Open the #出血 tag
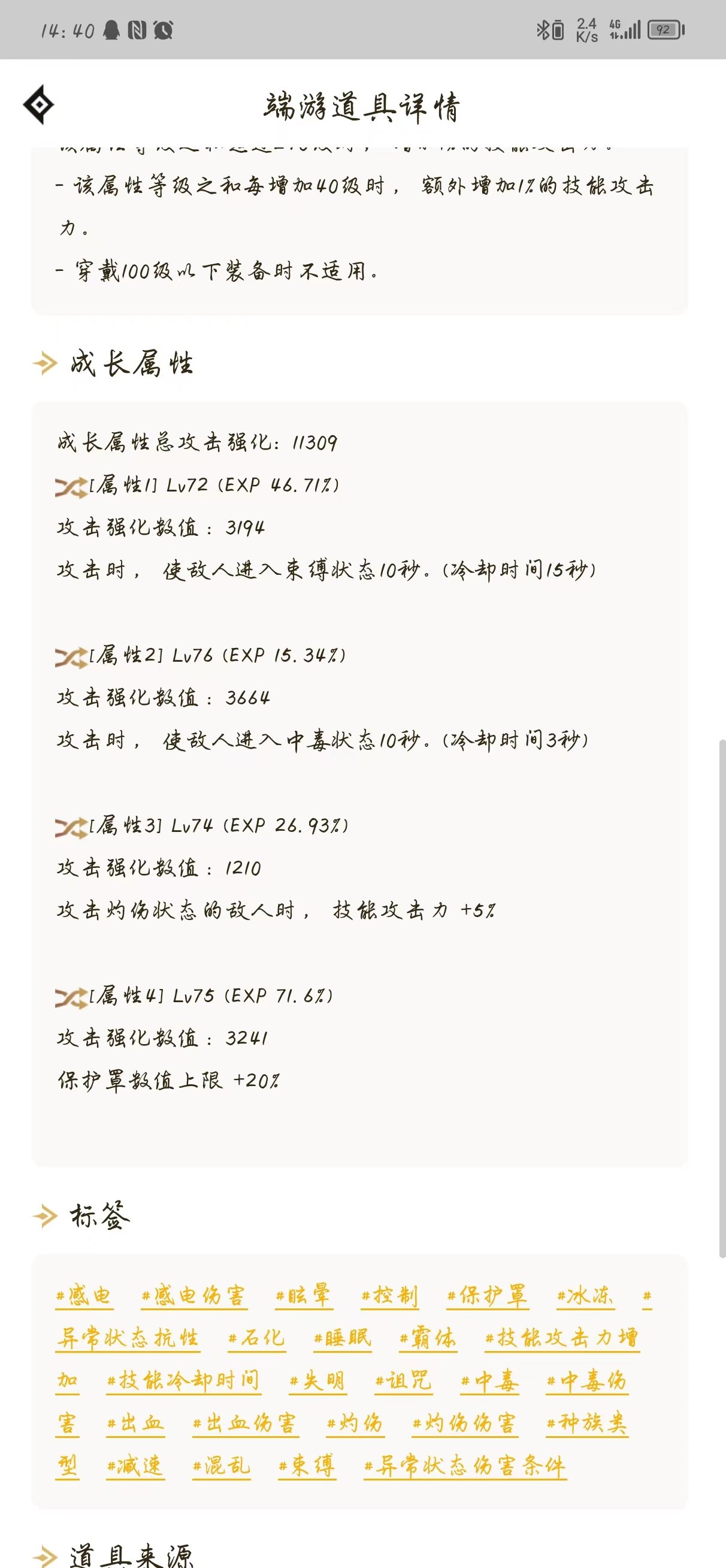The image size is (726, 1568). (x=135, y=1423)
